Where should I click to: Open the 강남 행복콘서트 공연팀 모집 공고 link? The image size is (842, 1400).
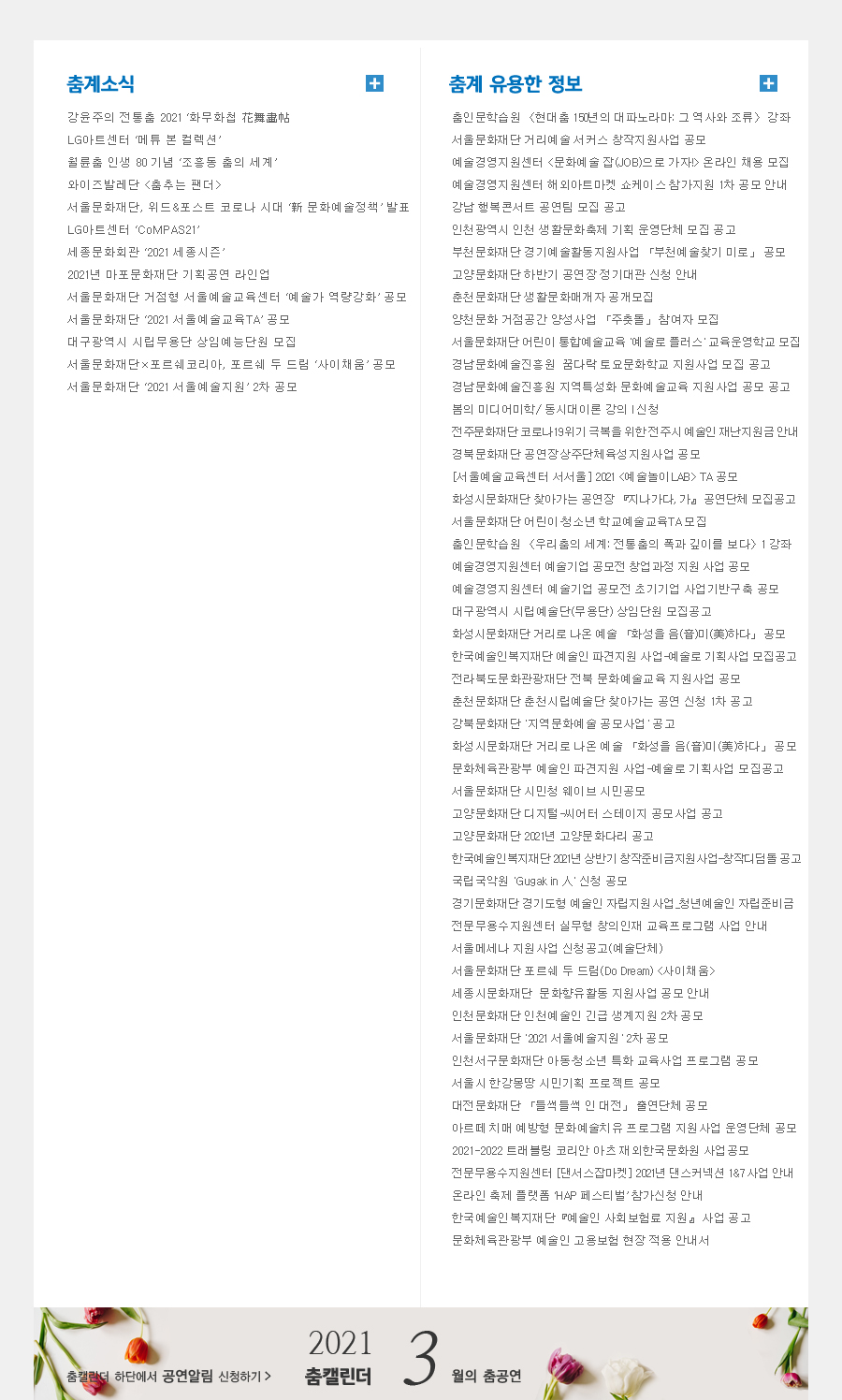[539, 207]
